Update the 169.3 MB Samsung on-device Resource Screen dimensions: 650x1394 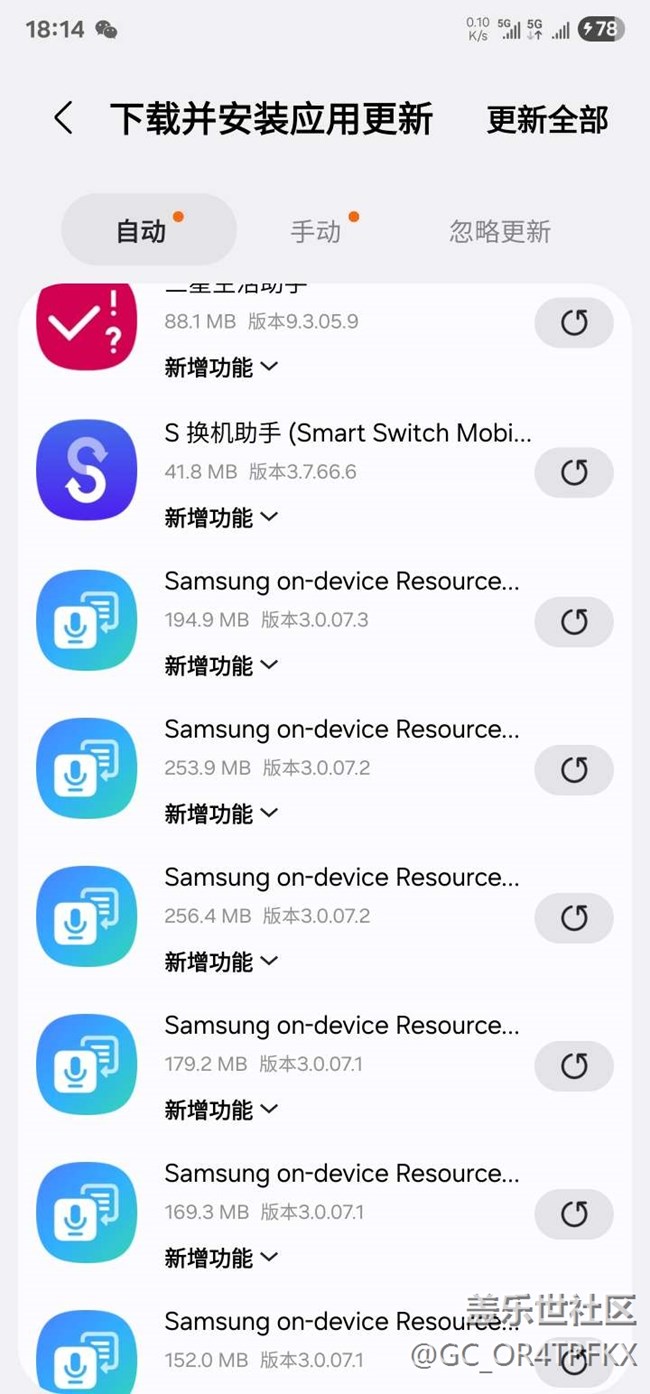point(573,1213)
